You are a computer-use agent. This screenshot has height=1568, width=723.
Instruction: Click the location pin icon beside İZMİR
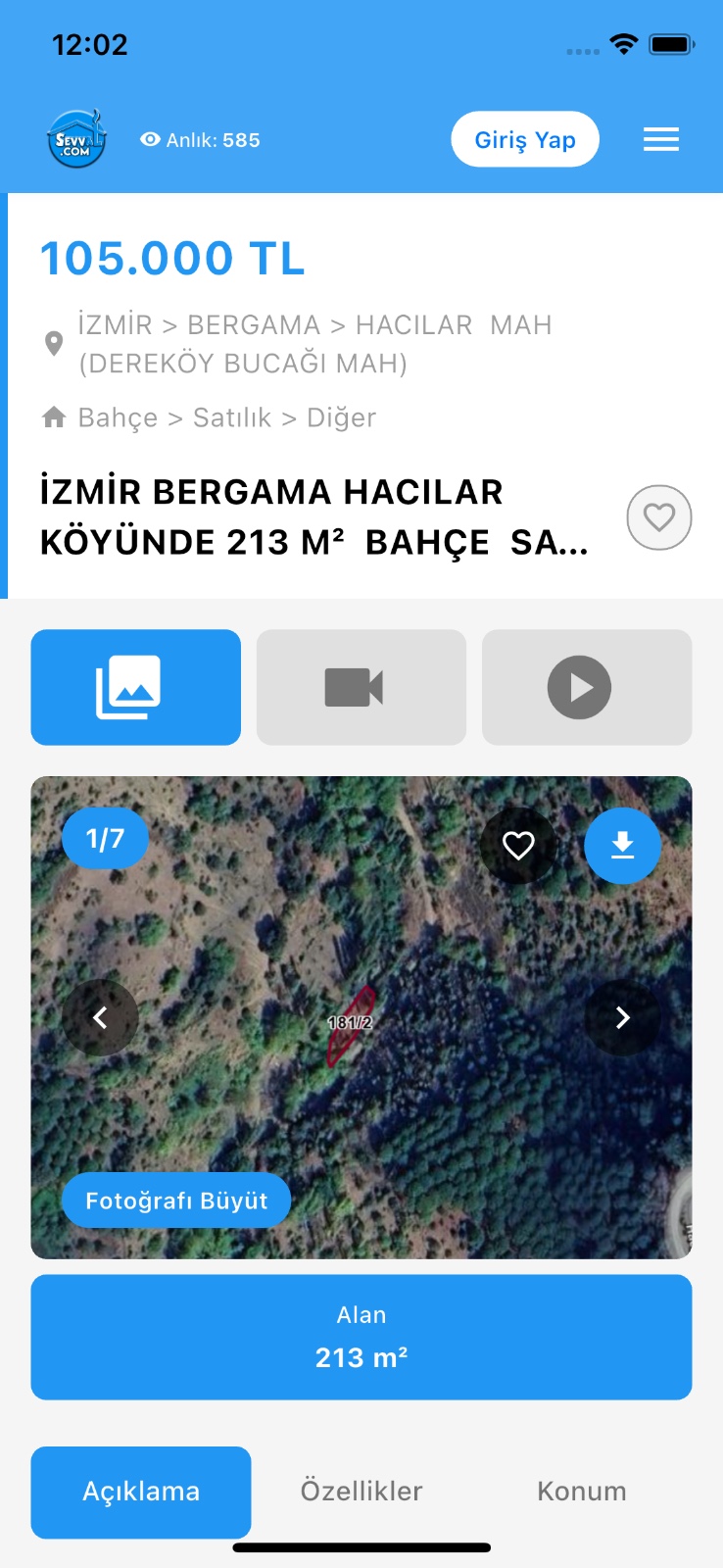(53, 342)
